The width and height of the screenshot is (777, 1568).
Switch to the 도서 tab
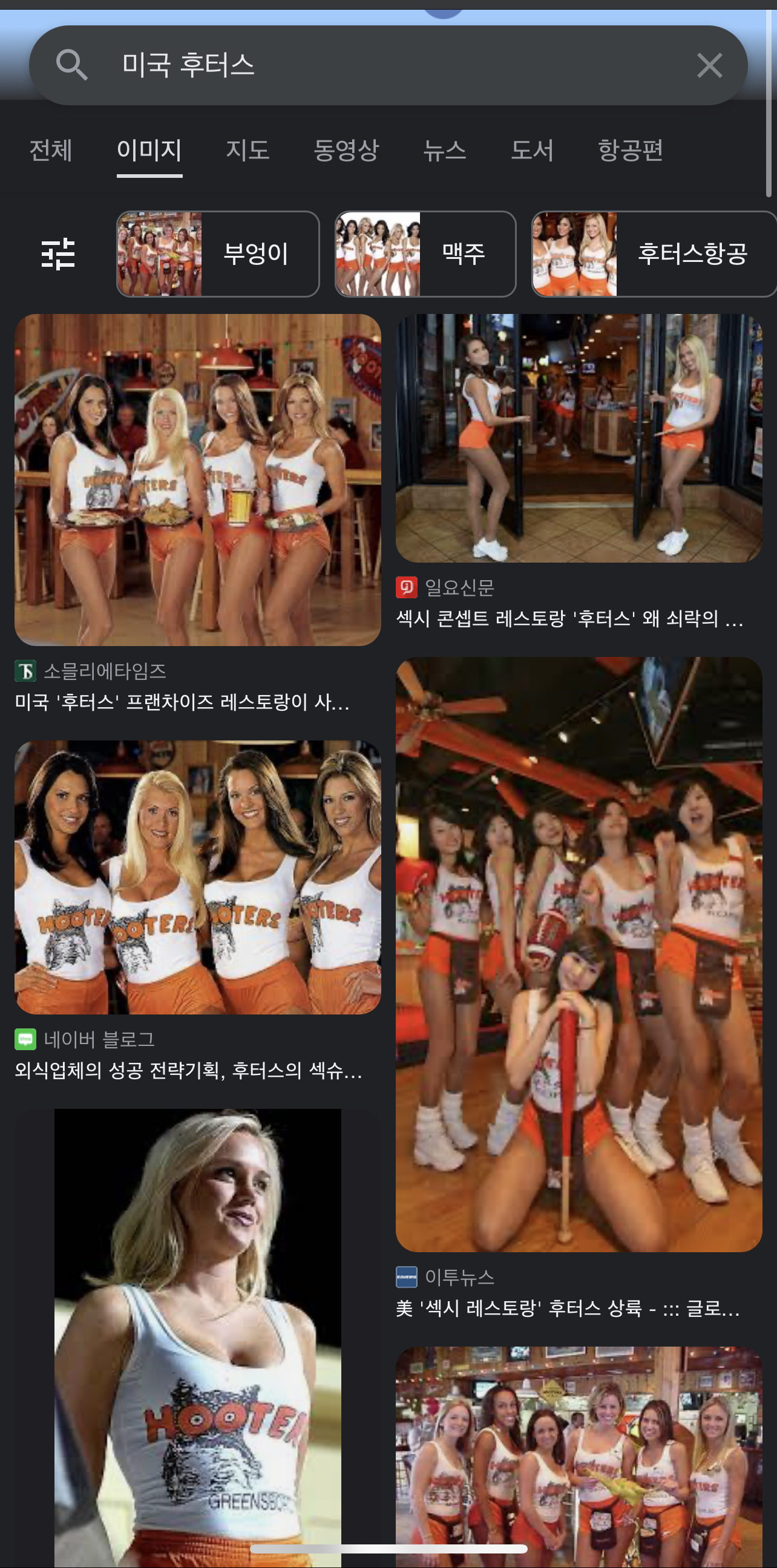pos(531,150)
